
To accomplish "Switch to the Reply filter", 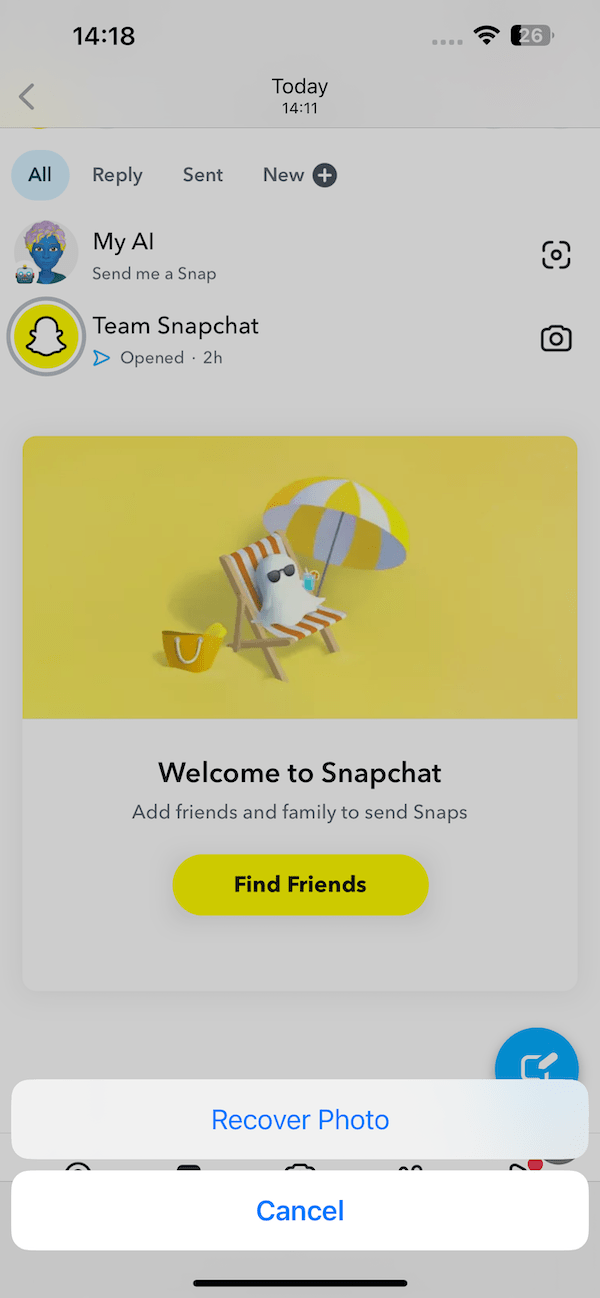I will point(117,175).
